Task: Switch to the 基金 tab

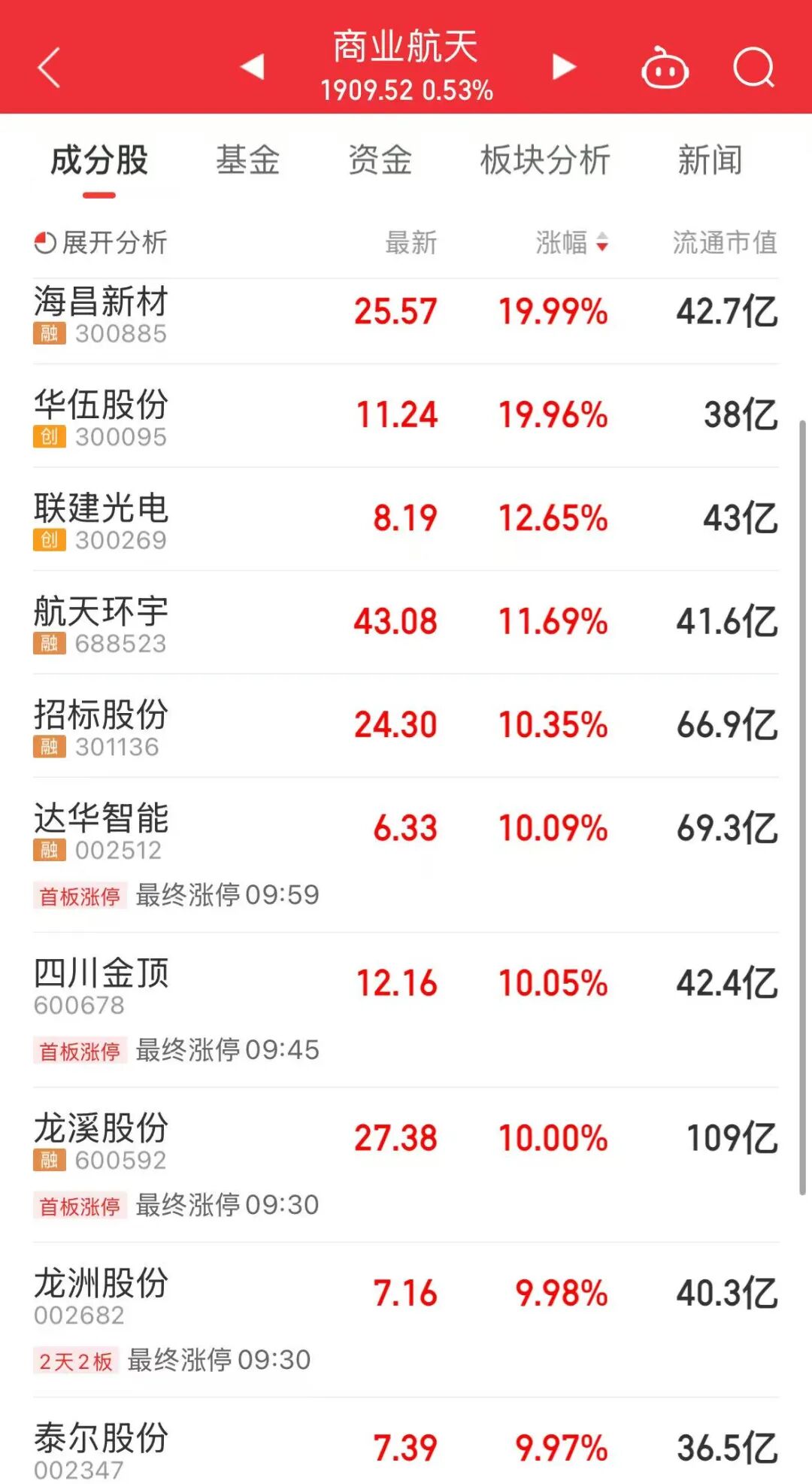Action: click(247, 160)
